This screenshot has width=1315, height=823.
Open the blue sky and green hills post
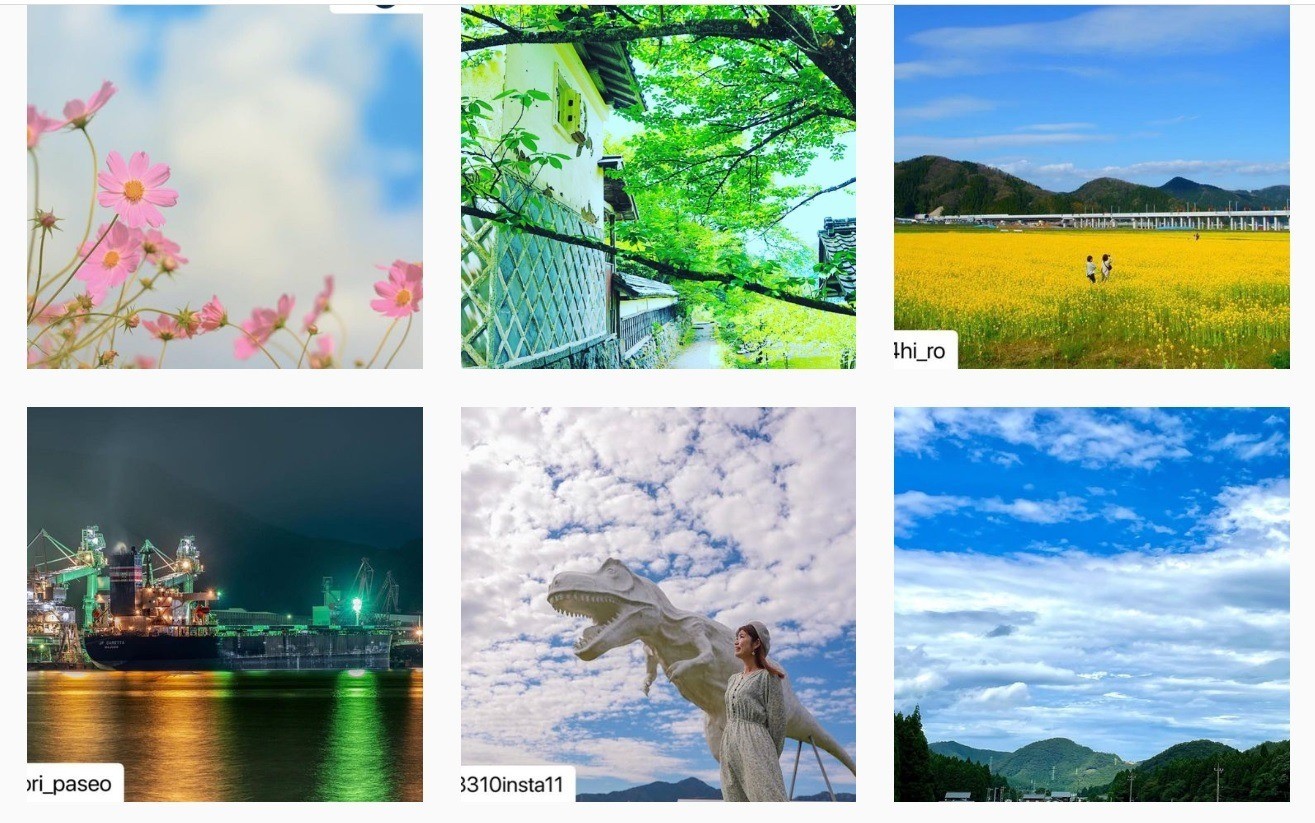pos(1091,604)
